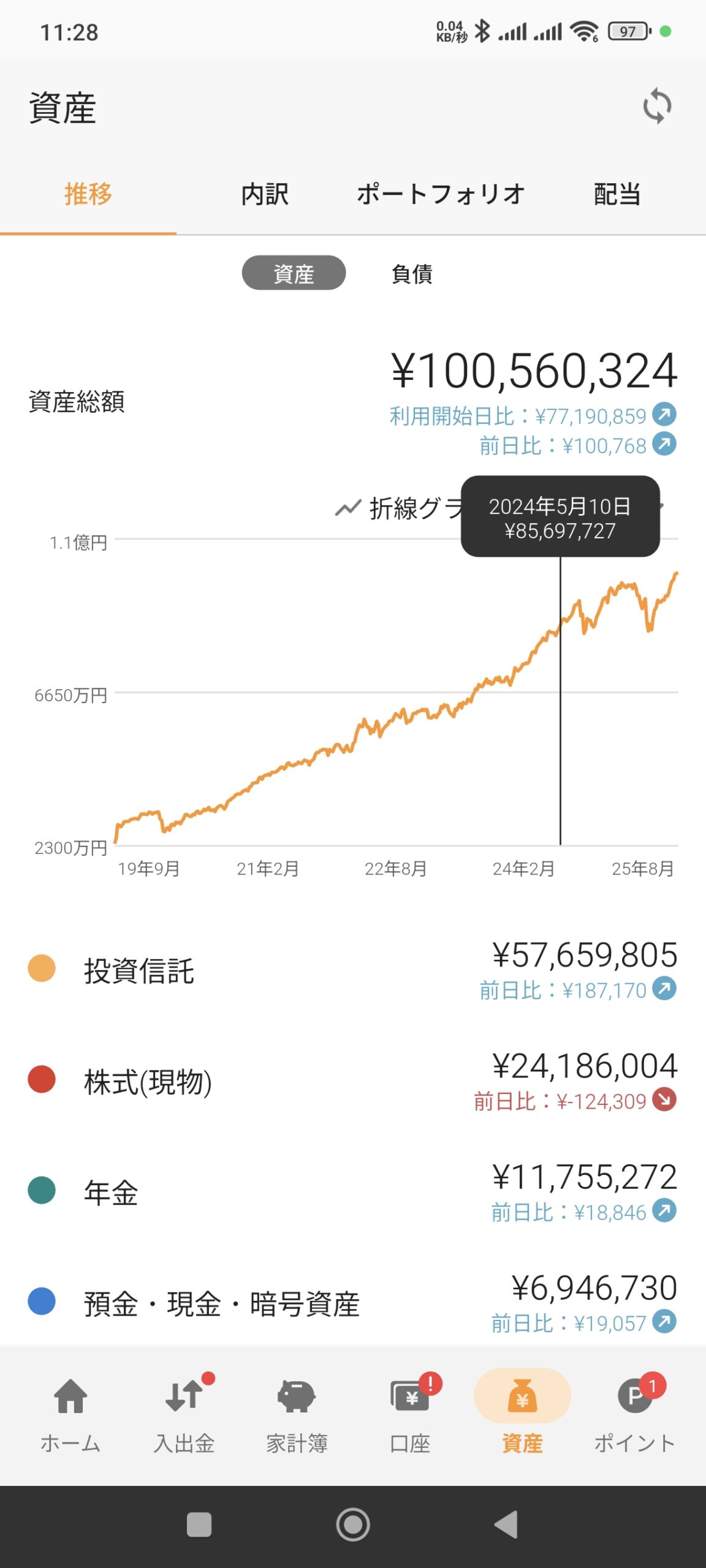Image resolution: width=706 pixels, height=1568 pixels.
Task: Open the 株式(現物) asset row
Action: [353, 1082]
